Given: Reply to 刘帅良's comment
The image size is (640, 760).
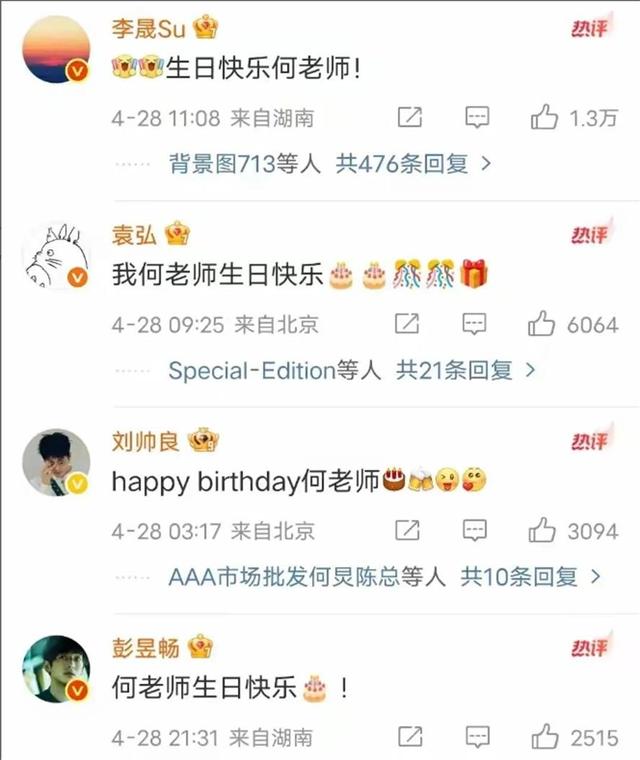Looking at the screenshot, I should [x=475, y=530].
